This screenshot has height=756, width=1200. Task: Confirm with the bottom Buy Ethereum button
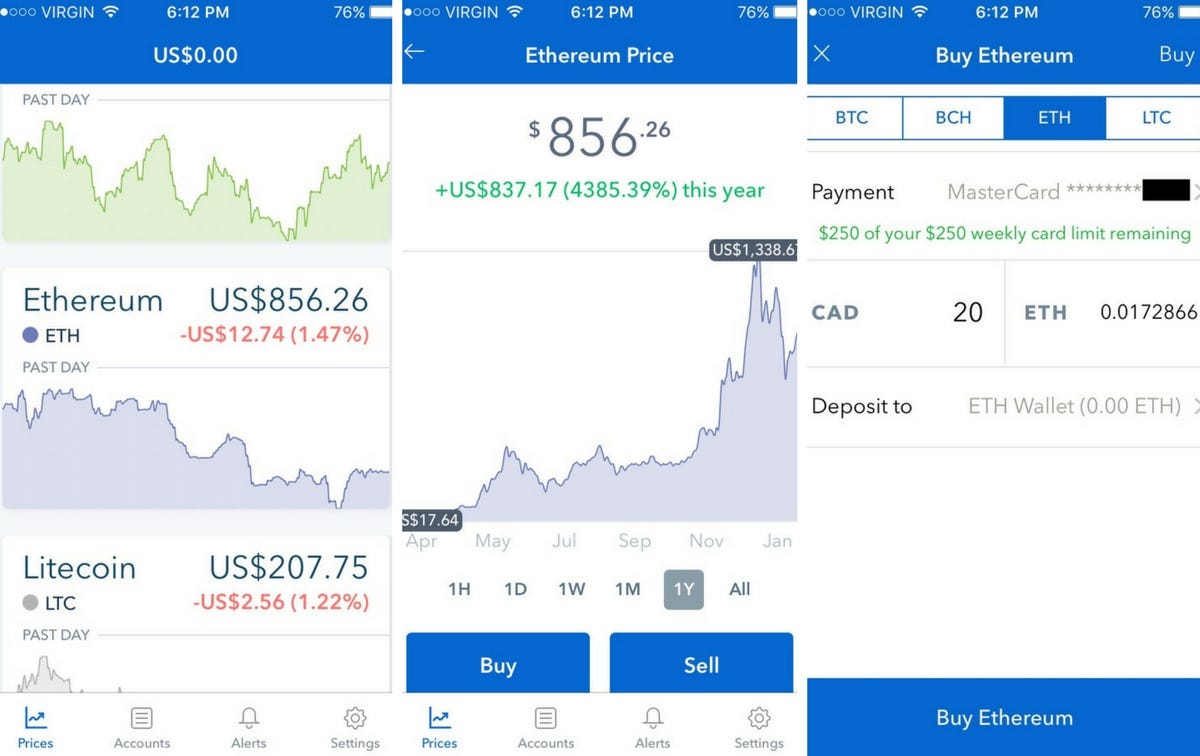pyautogui.click(x=1003, y=718)
